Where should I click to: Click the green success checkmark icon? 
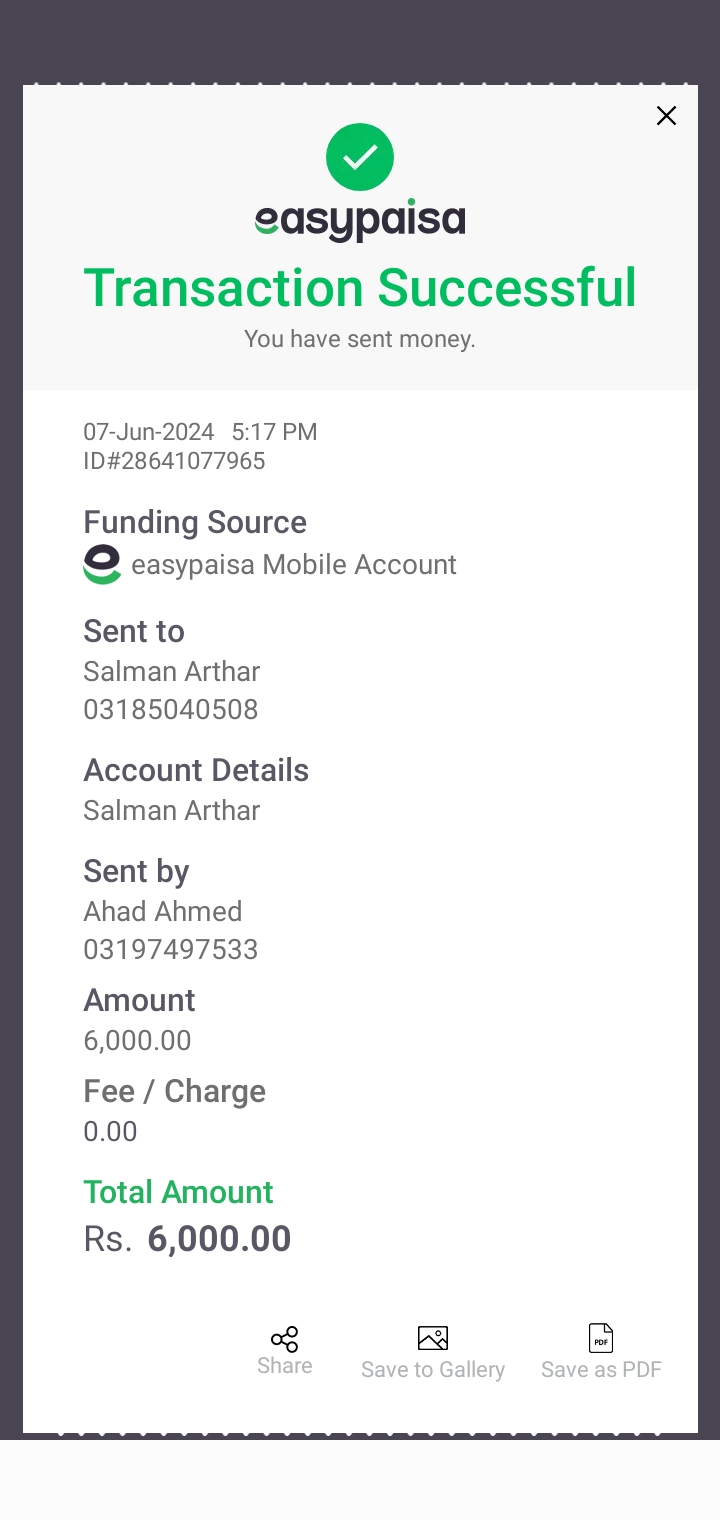[360, 156]
